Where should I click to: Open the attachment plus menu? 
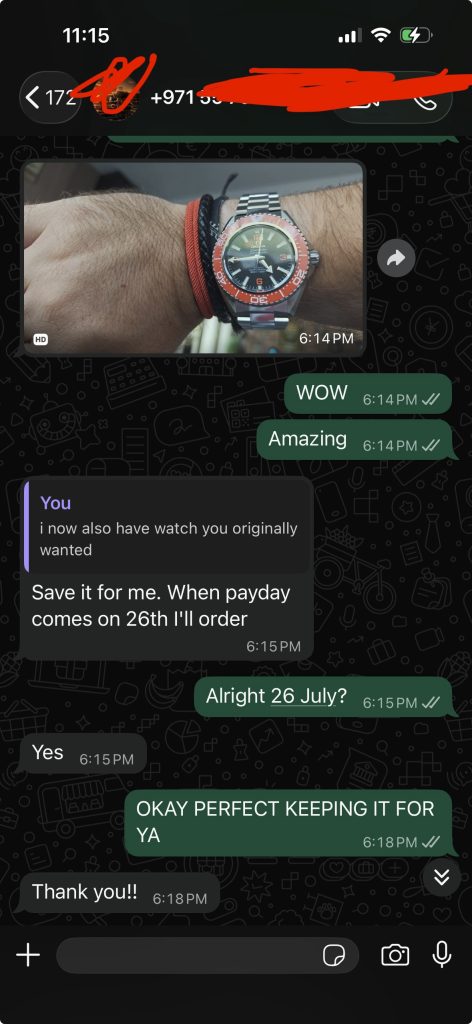coord(28,955)
